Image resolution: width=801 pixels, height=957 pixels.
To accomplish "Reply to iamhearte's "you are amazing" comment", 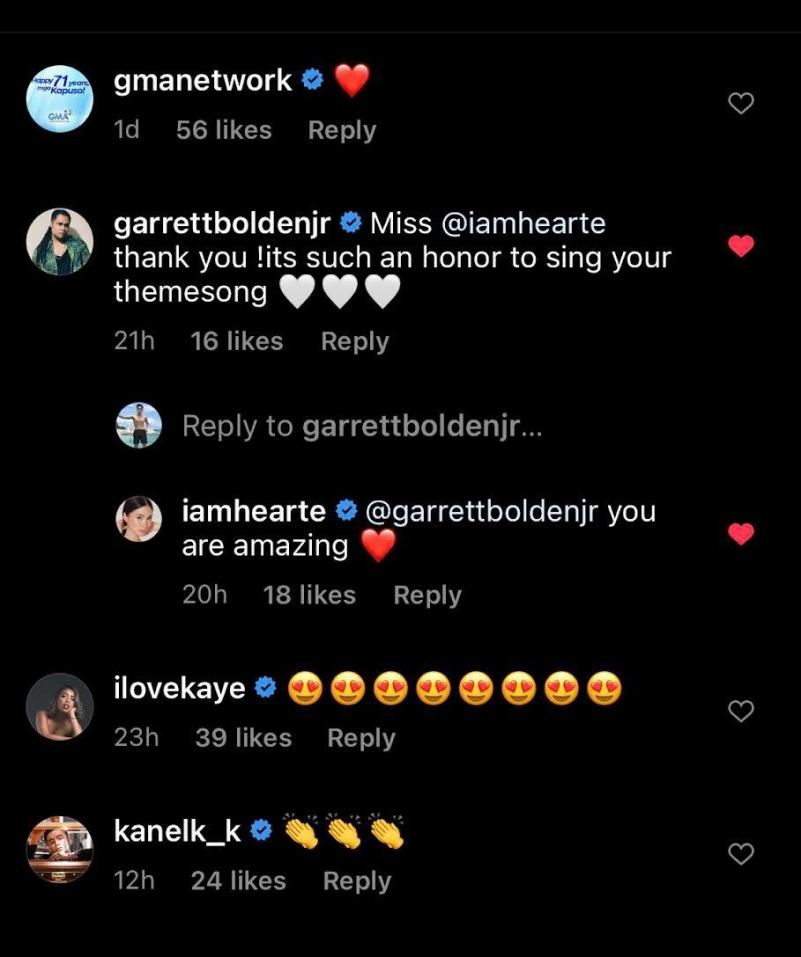I will pyautogui.click(x=427, y=595).
